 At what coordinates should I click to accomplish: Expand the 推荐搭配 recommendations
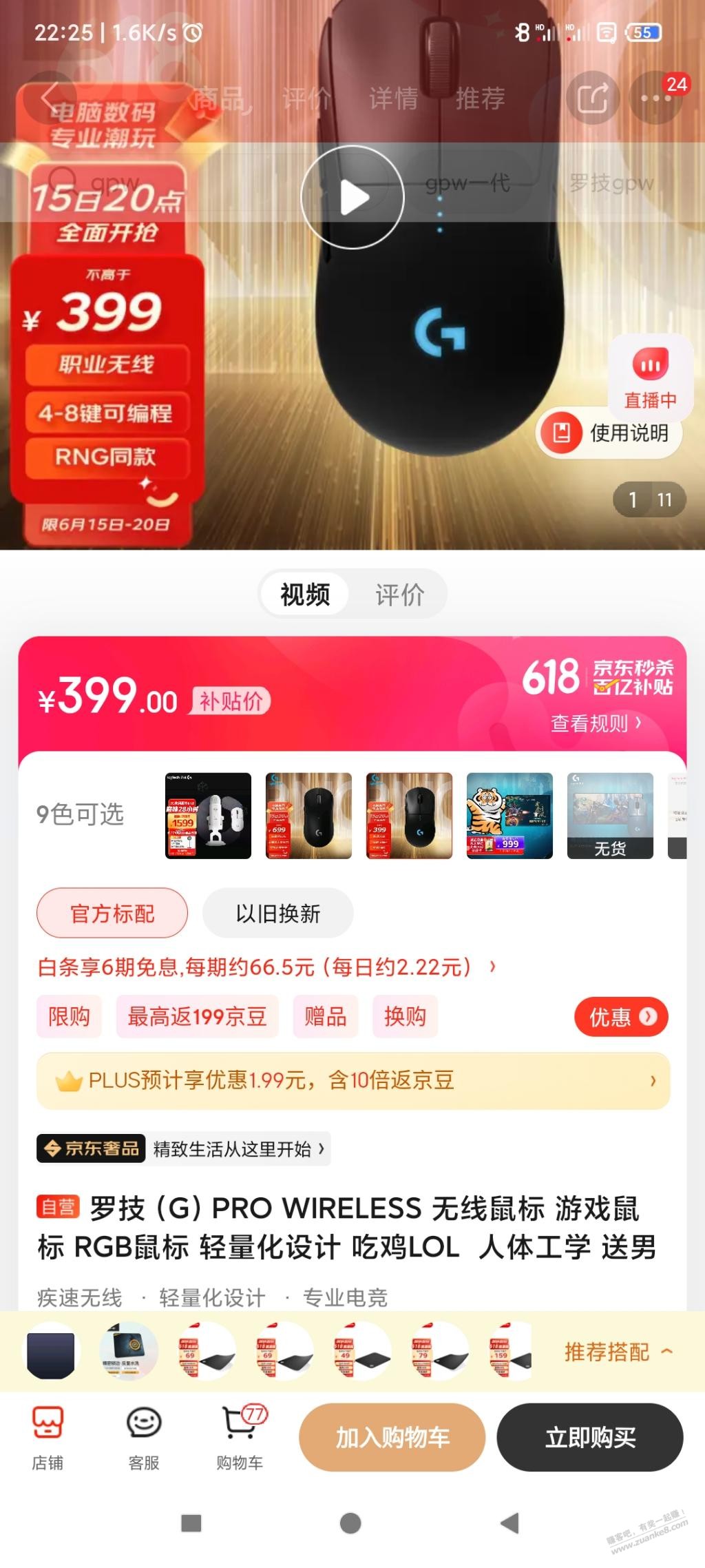[618, 1352]
